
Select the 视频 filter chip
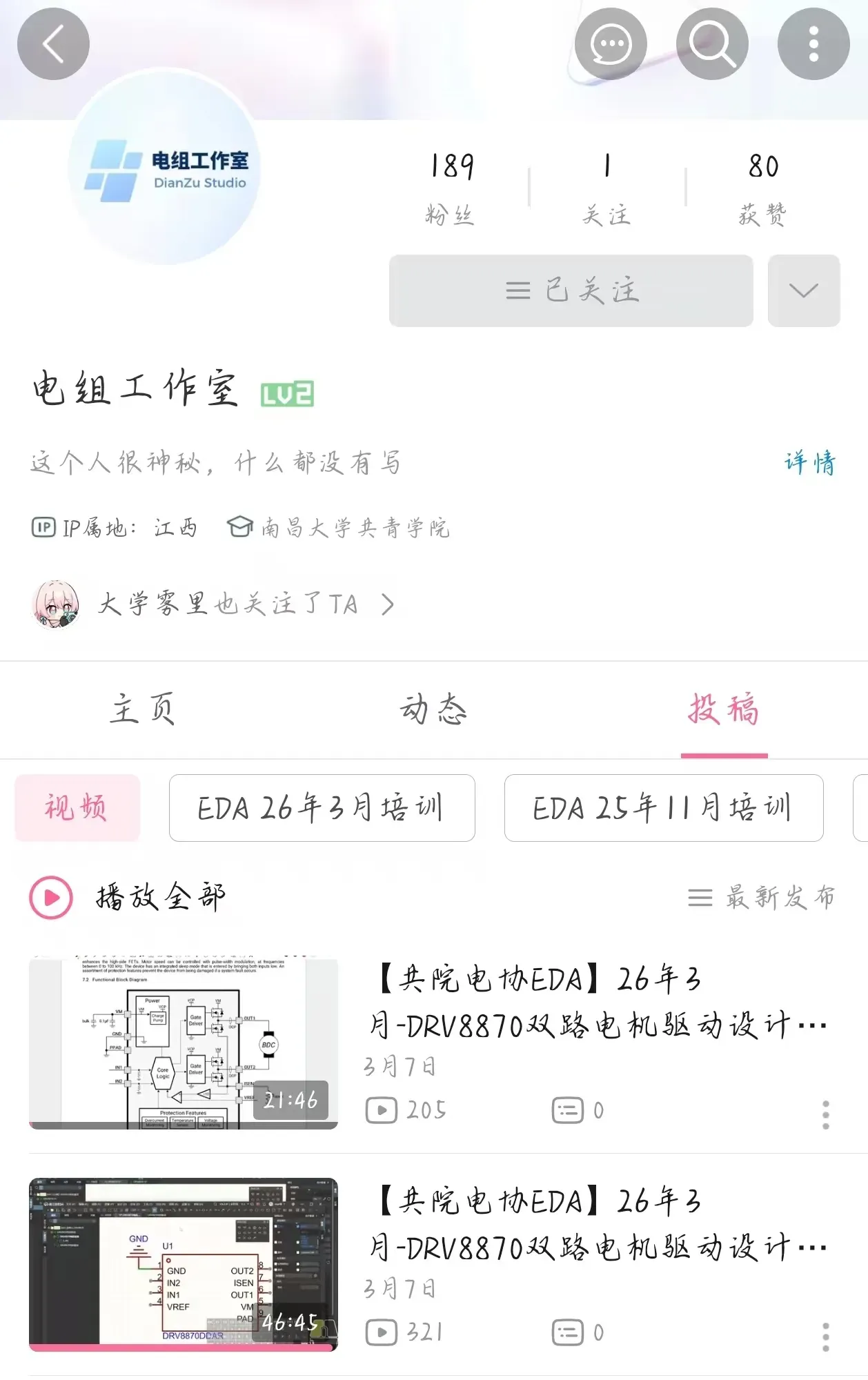pos(77,807)
